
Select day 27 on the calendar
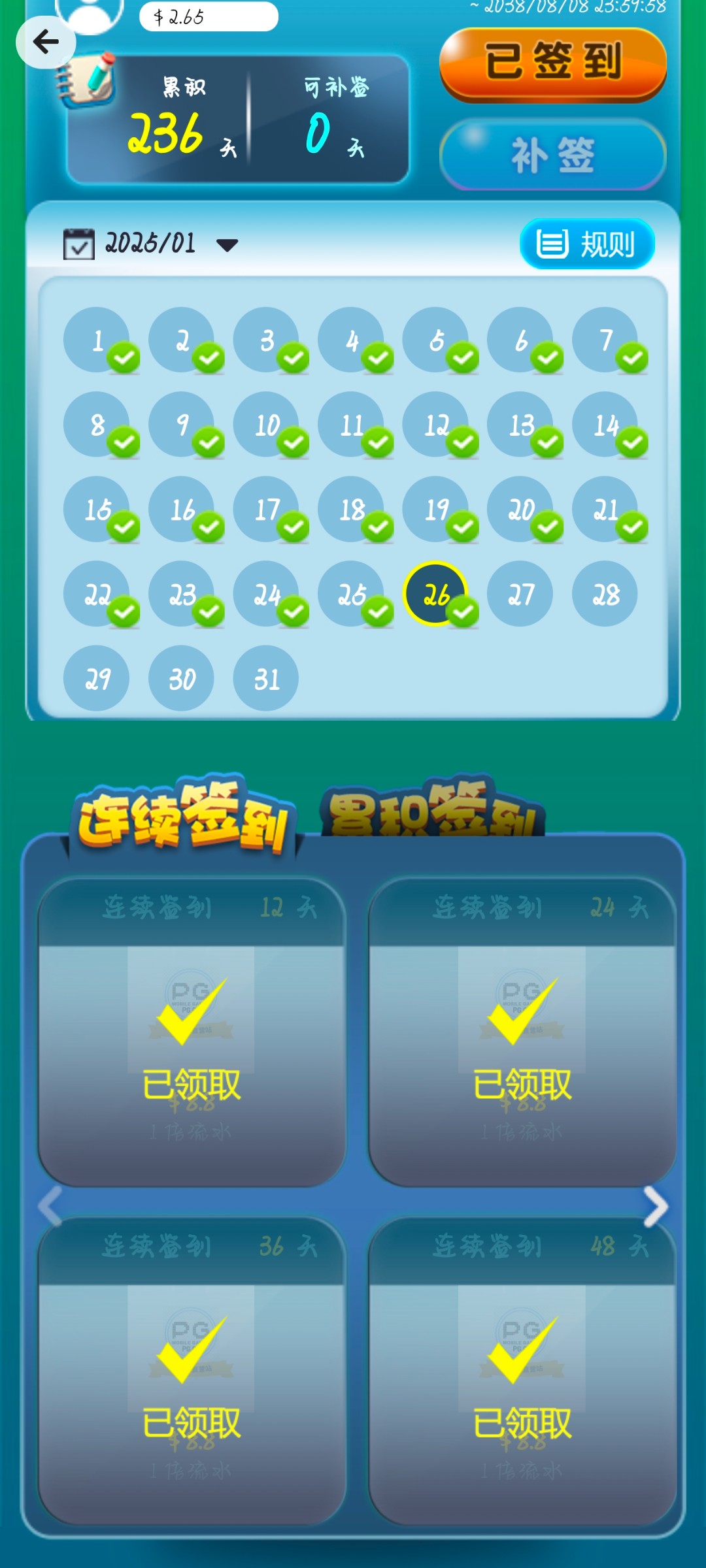520,594
